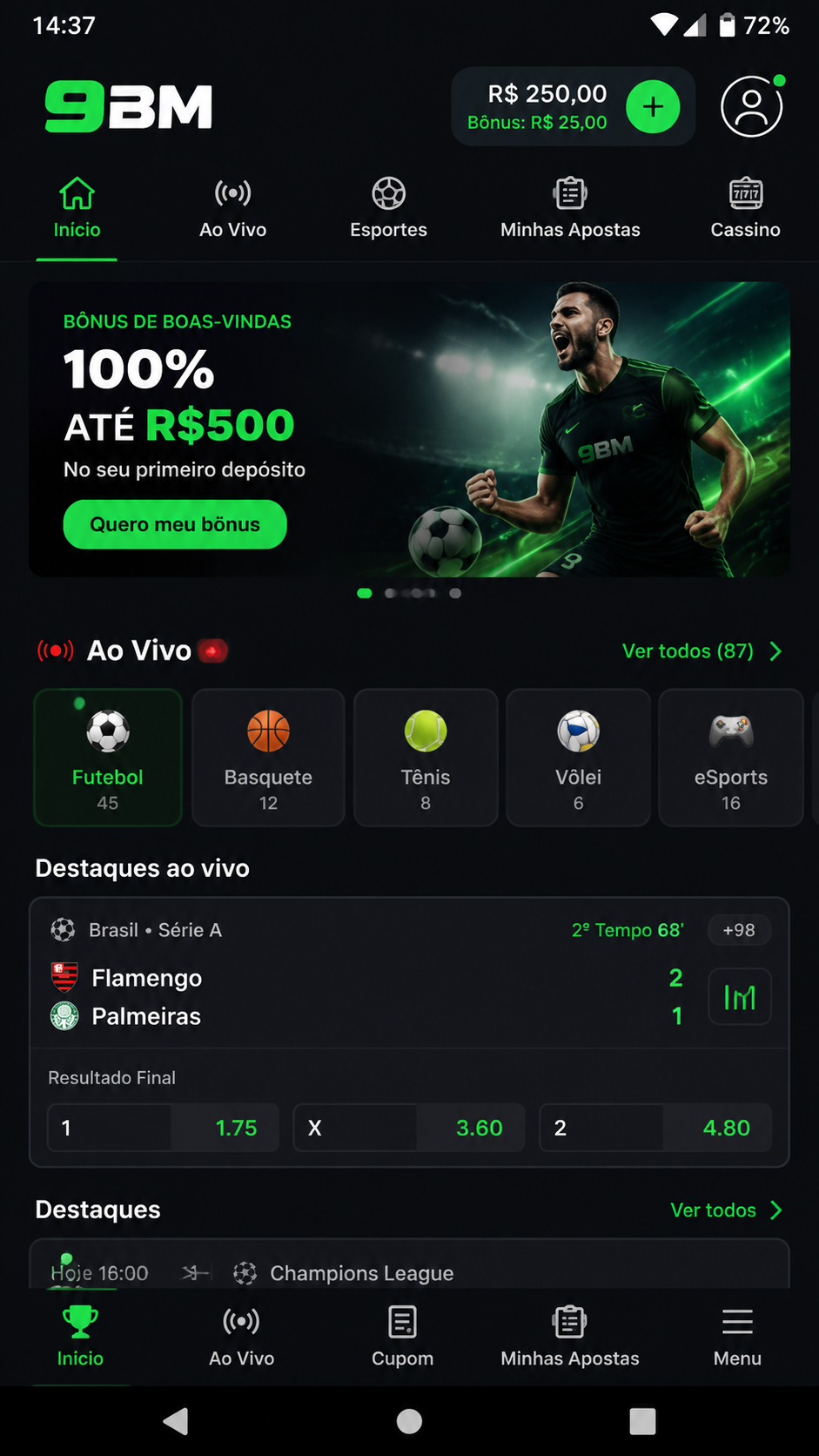Viewport: 819px width, 1456px height.
Task: Open Ver todos next to Destaques
Action: 726,1210
